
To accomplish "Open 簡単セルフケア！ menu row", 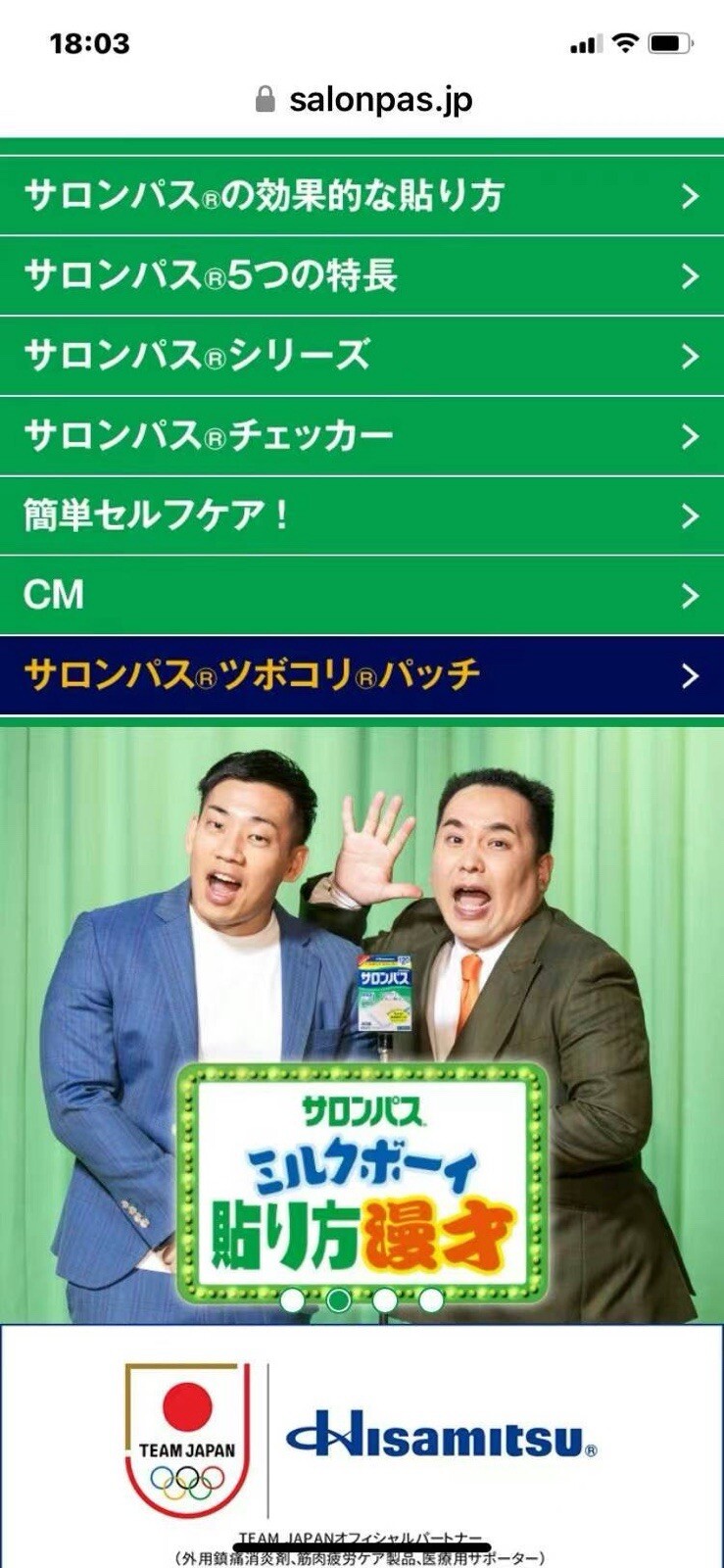I will [x=362, y=515].
